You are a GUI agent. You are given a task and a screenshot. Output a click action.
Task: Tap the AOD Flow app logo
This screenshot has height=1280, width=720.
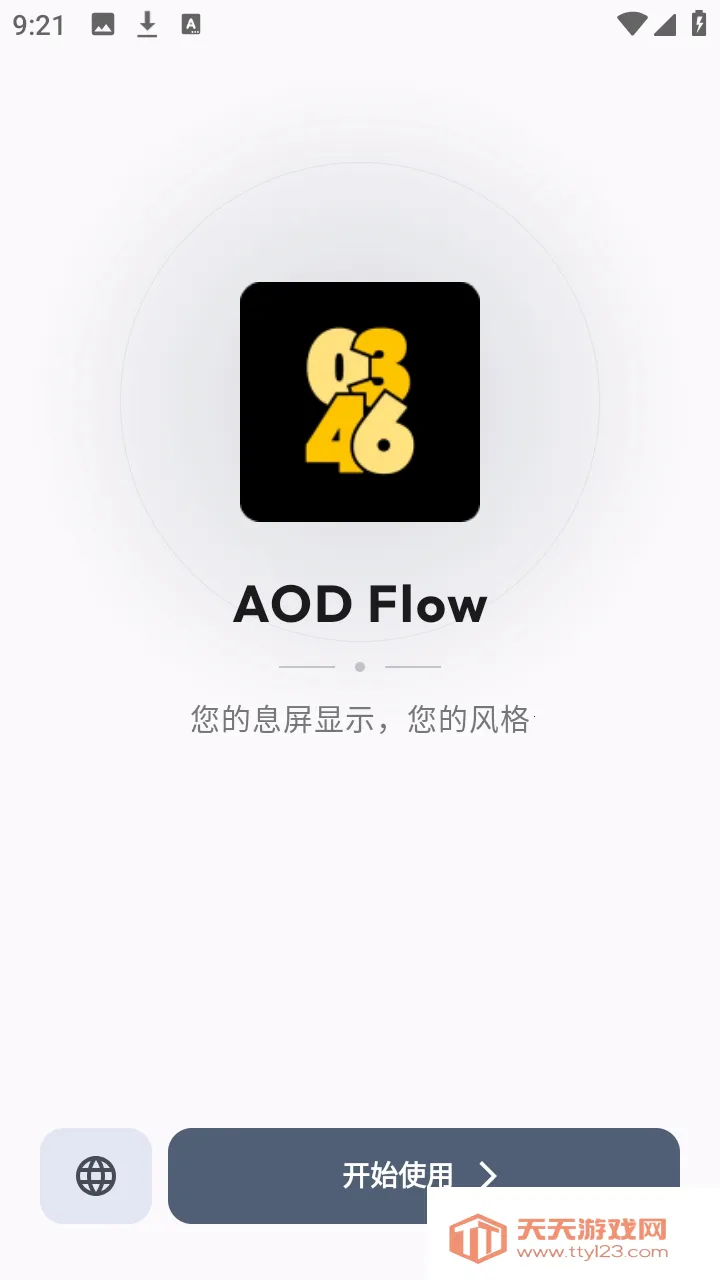coord(360,402)
